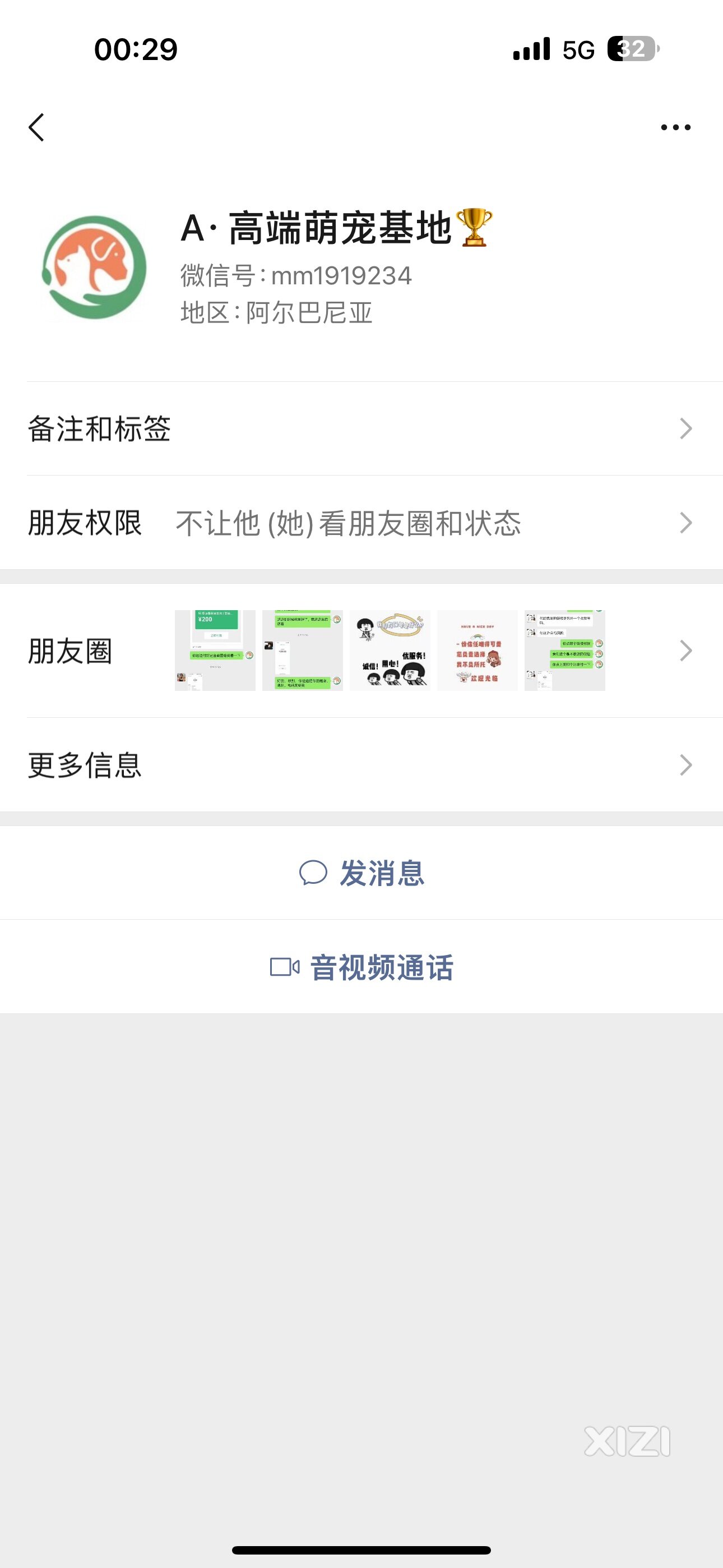Go back using the top-left arrow
Viewport: 723px width, 1568px height.
coord(36,127)
